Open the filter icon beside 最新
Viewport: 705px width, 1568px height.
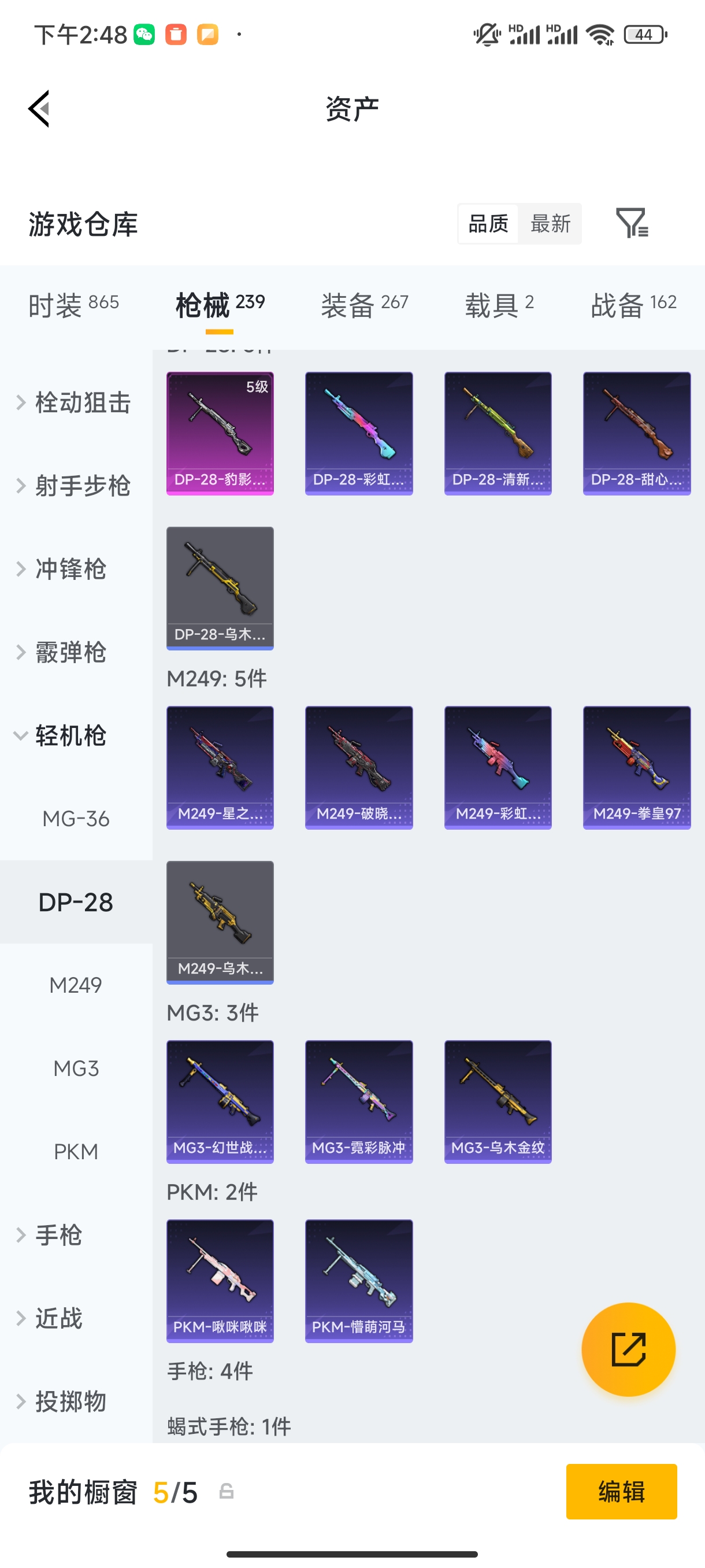click(x=632, y=223)
